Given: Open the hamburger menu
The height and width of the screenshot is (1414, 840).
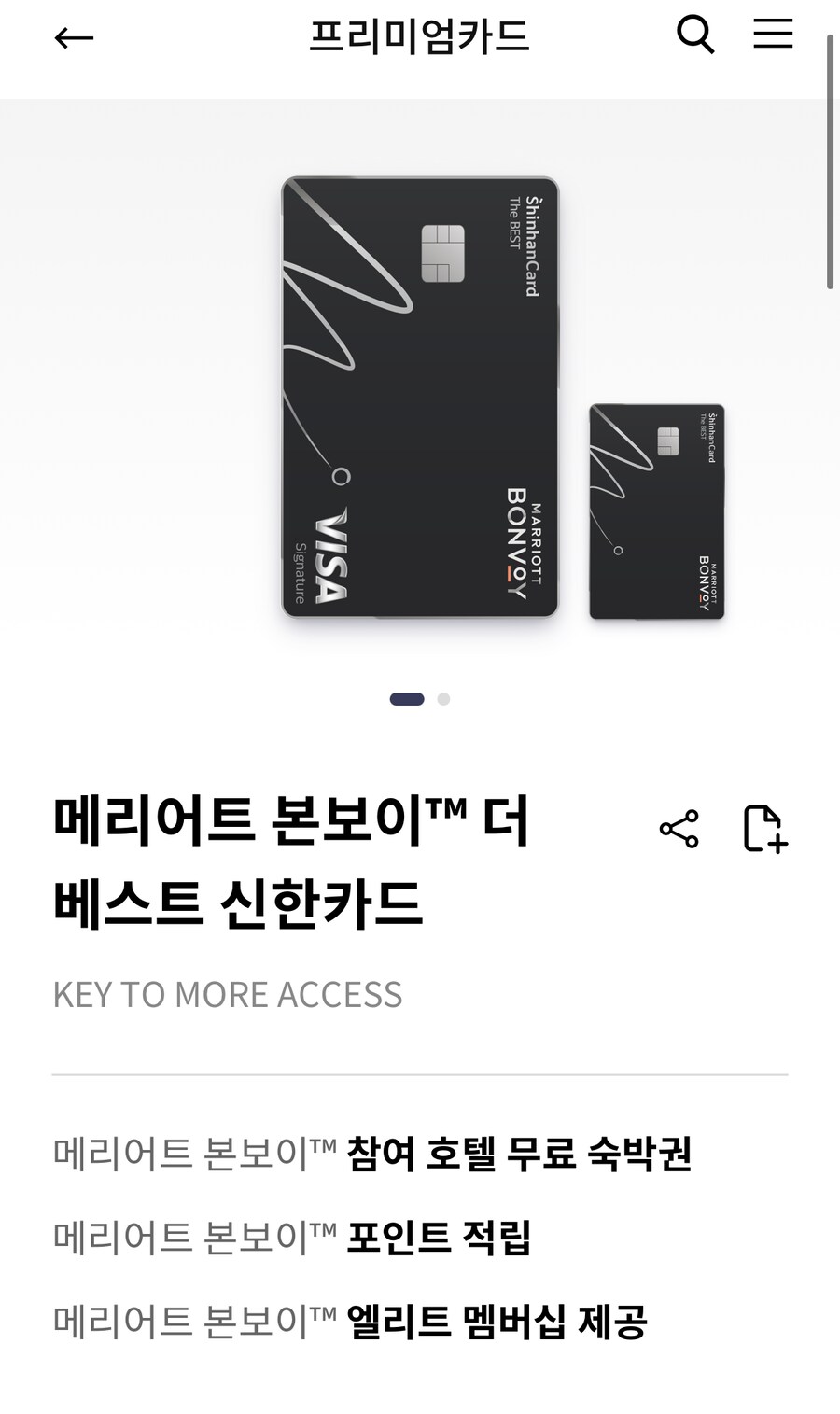Looking at the screenshot, I should (x=773, y=34).
